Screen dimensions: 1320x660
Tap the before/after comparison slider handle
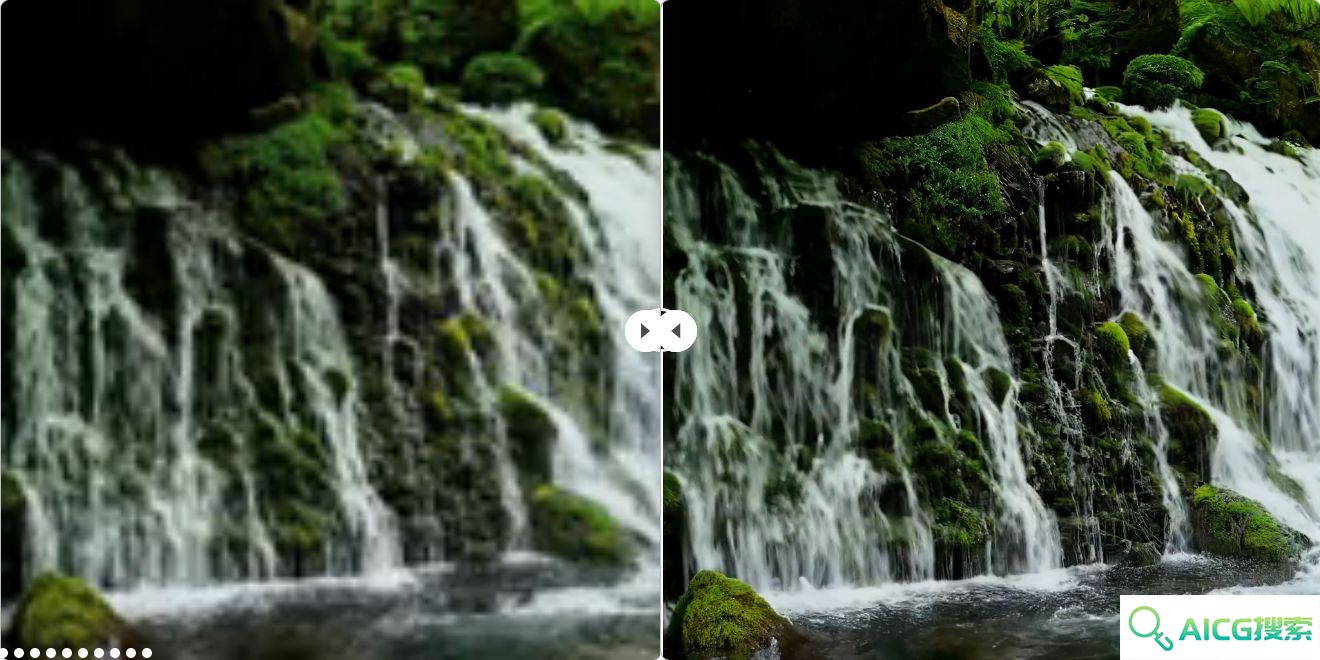[x=661, y=331]
